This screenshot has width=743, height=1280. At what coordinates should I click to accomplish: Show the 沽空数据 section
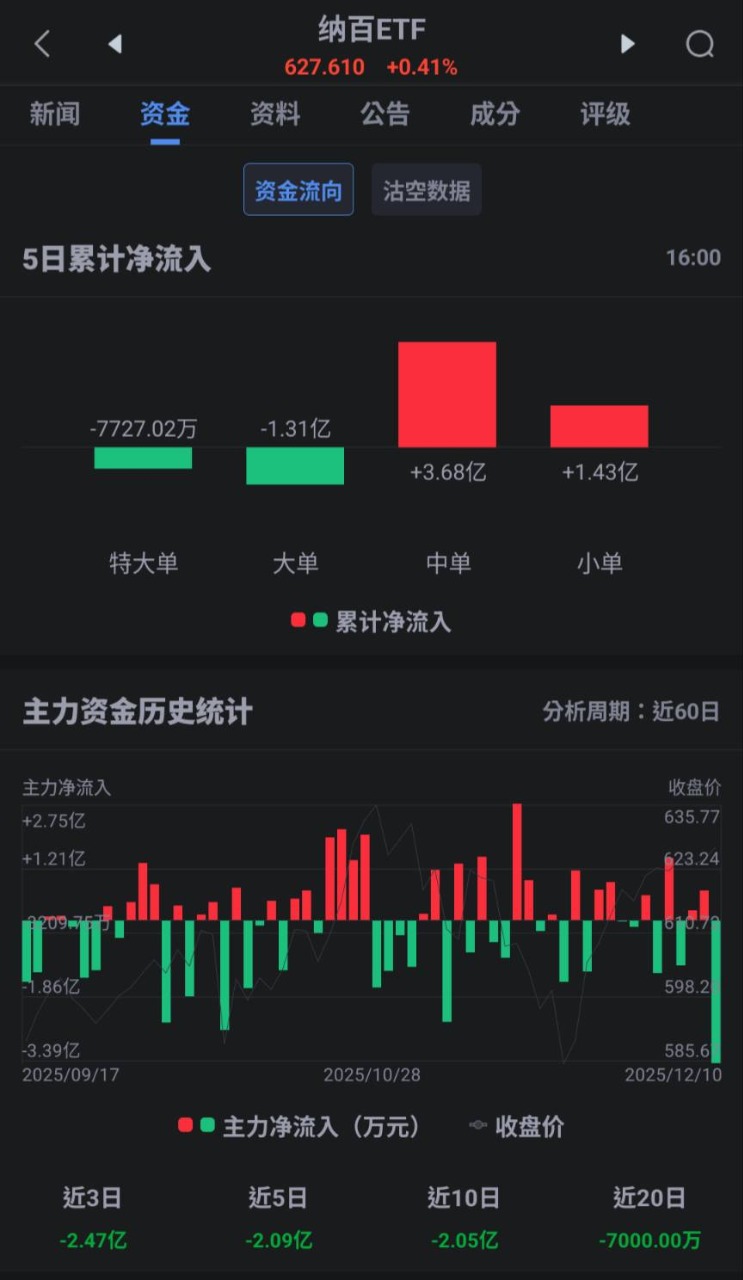(427, 190)
